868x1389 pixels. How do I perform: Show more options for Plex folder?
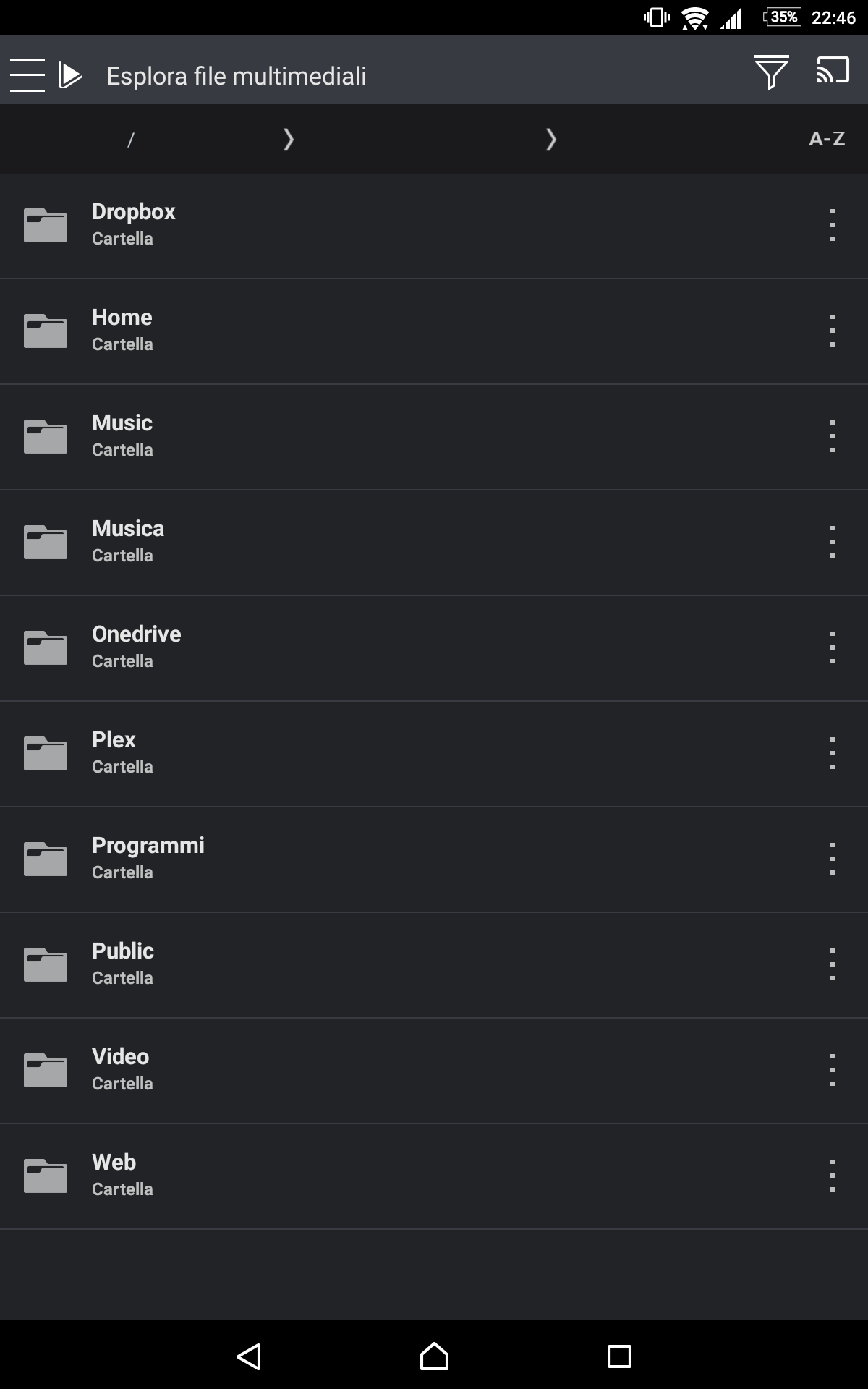[833, 753]
